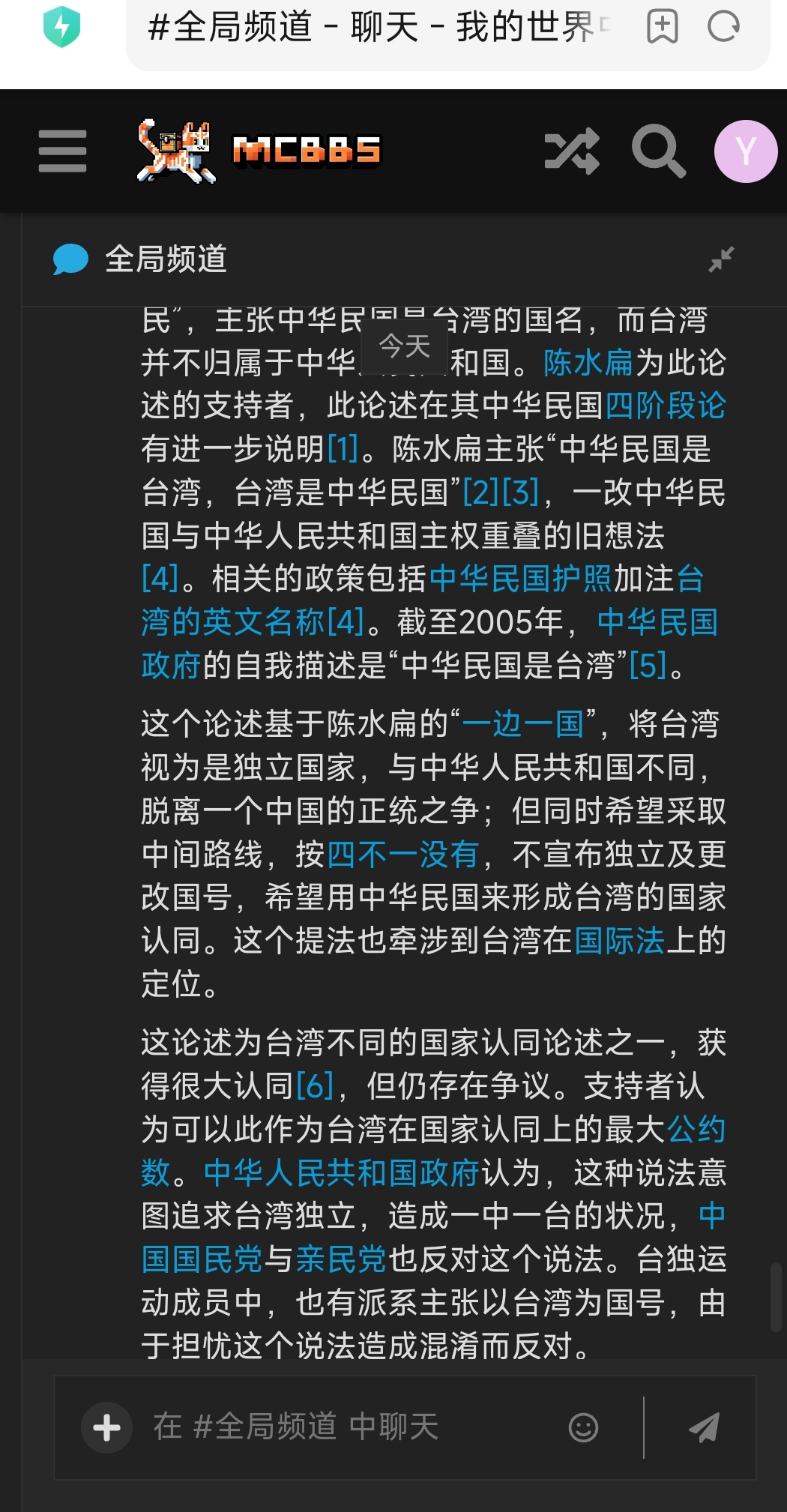Open the shuffle random topic icon
787x1512 pixels.
pyautogui.click(x=572, y=151)
